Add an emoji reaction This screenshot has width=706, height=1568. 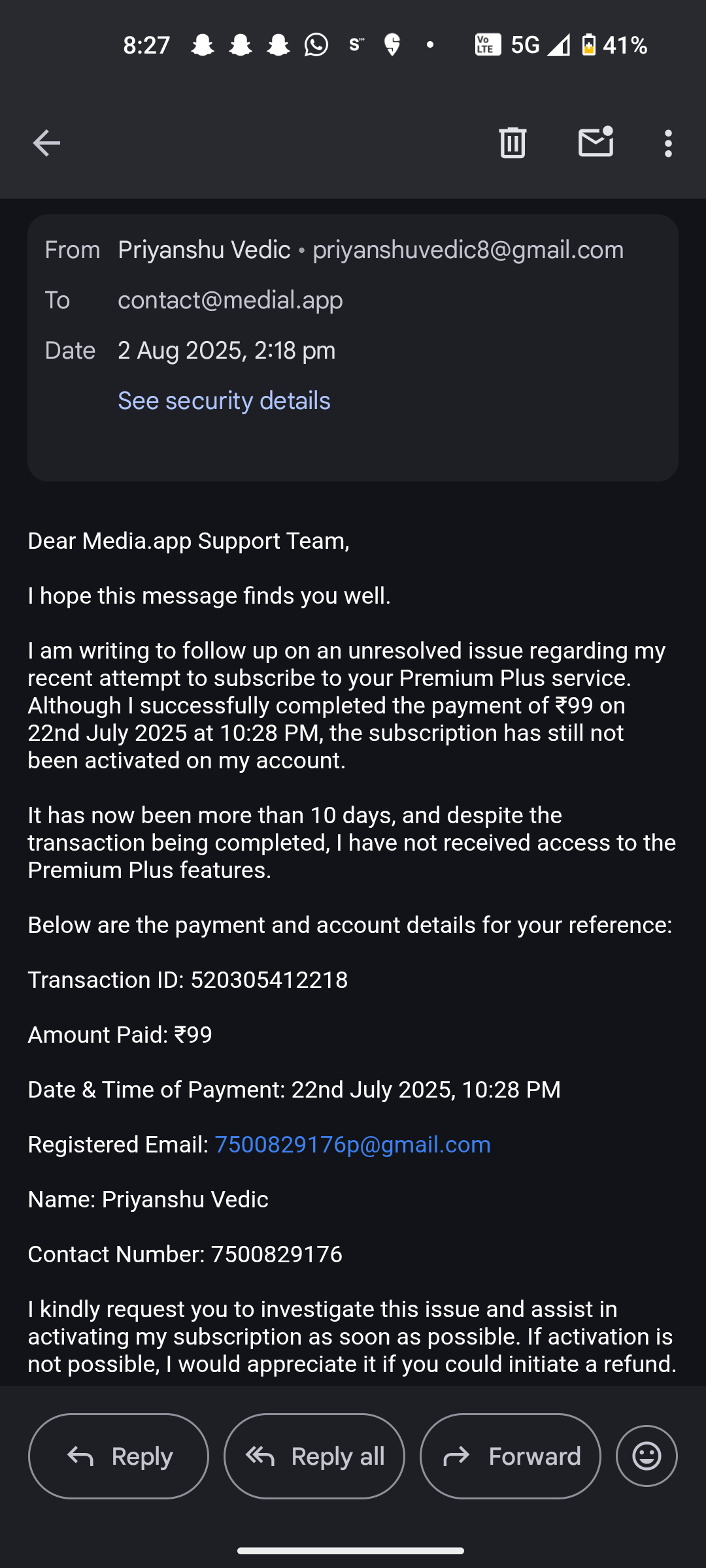647,1456
